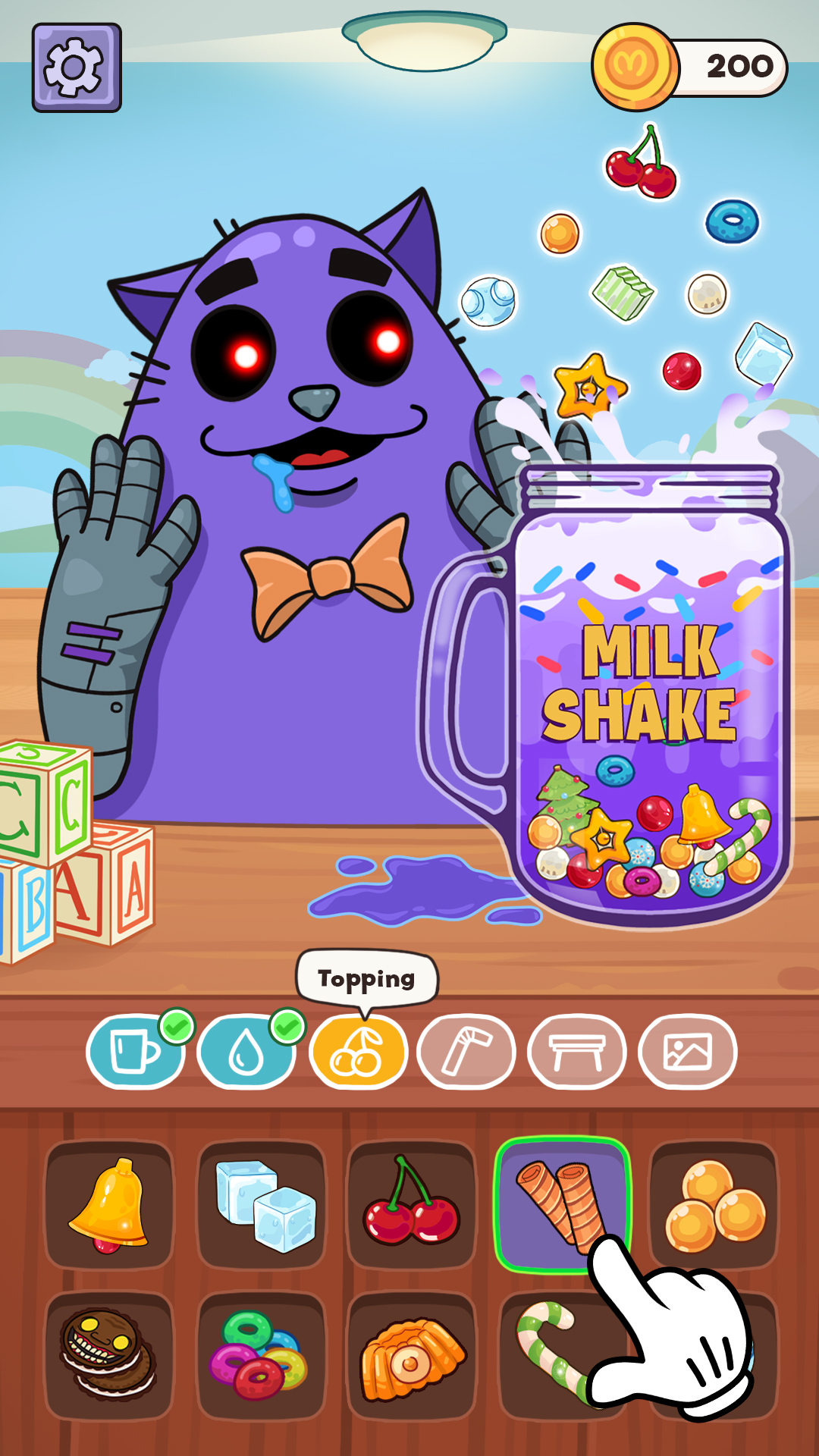Add the orange candy balls topping
819x1456 pixels.
(714, 1204)
